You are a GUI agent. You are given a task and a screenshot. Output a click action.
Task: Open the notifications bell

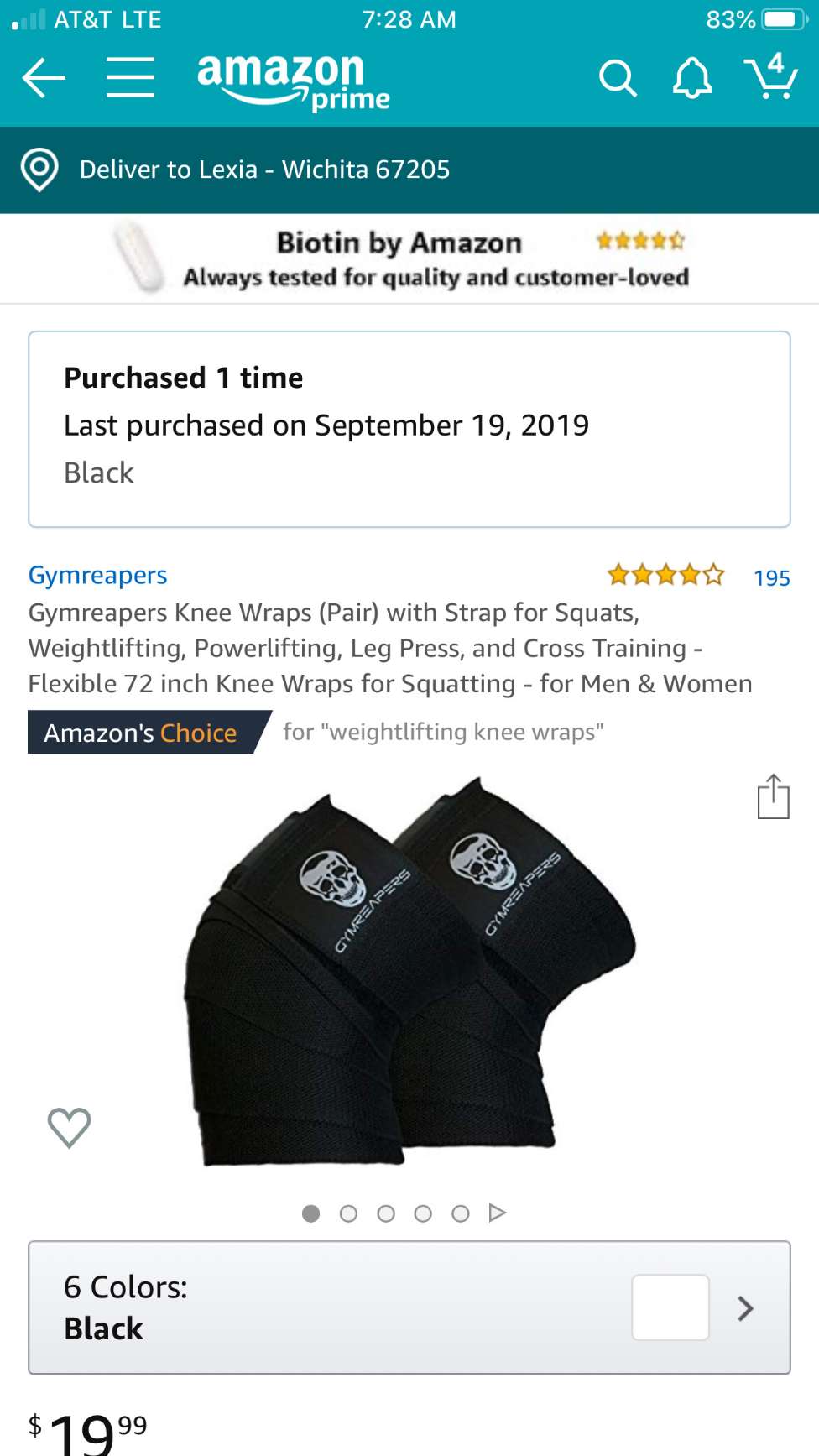tap(692, 79)
